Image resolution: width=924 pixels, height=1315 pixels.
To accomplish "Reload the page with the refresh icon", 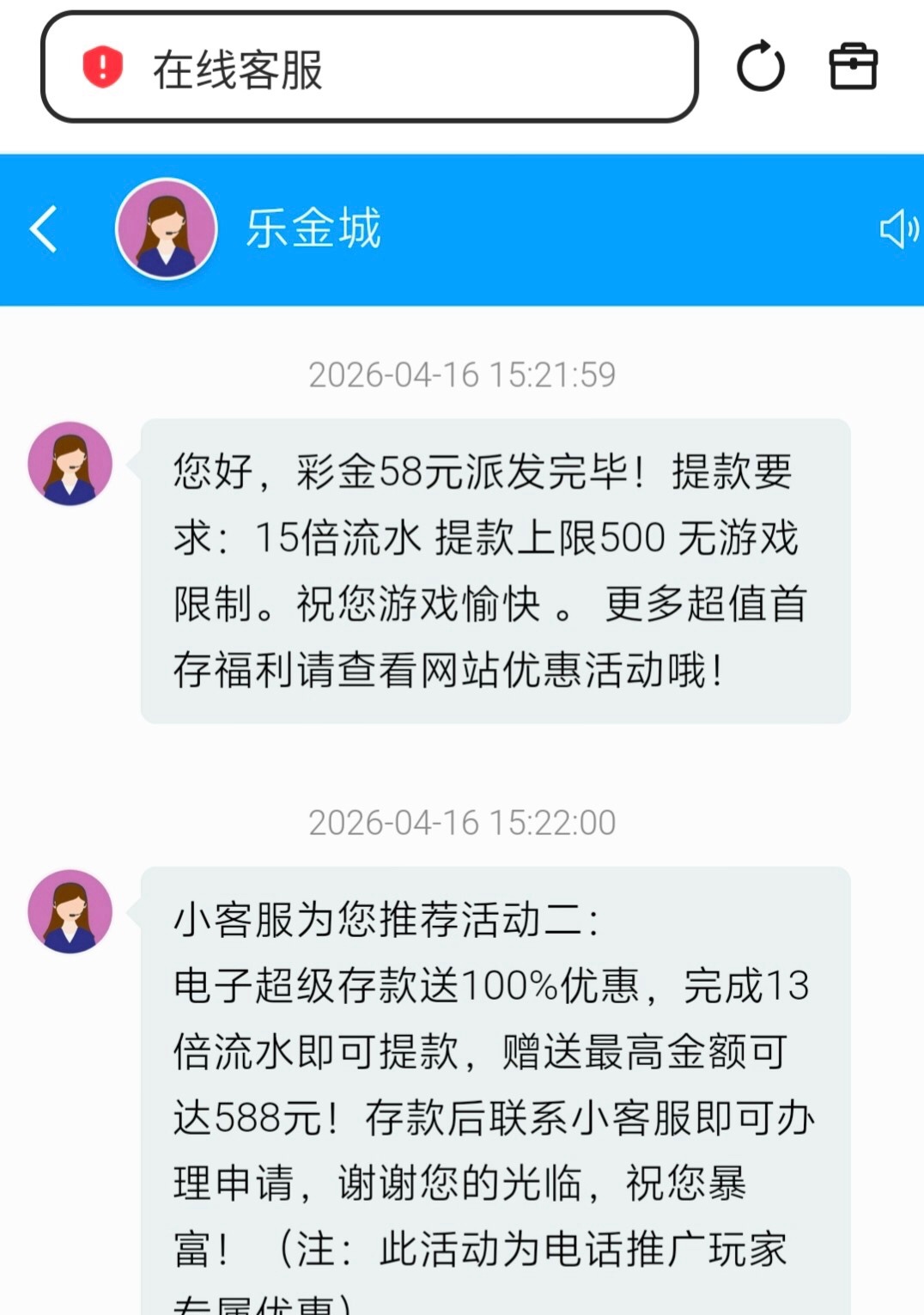I will [x=760, y=67].
